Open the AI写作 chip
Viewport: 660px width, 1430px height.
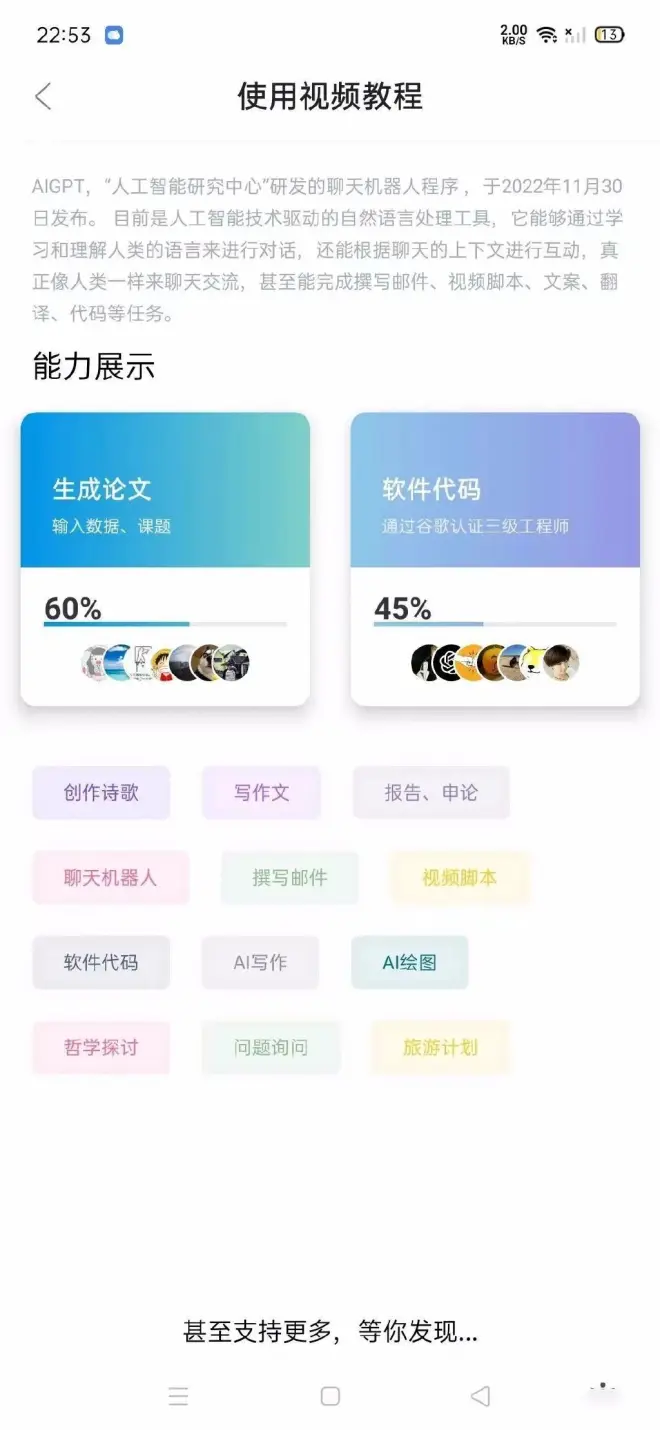tap(260, 963)
